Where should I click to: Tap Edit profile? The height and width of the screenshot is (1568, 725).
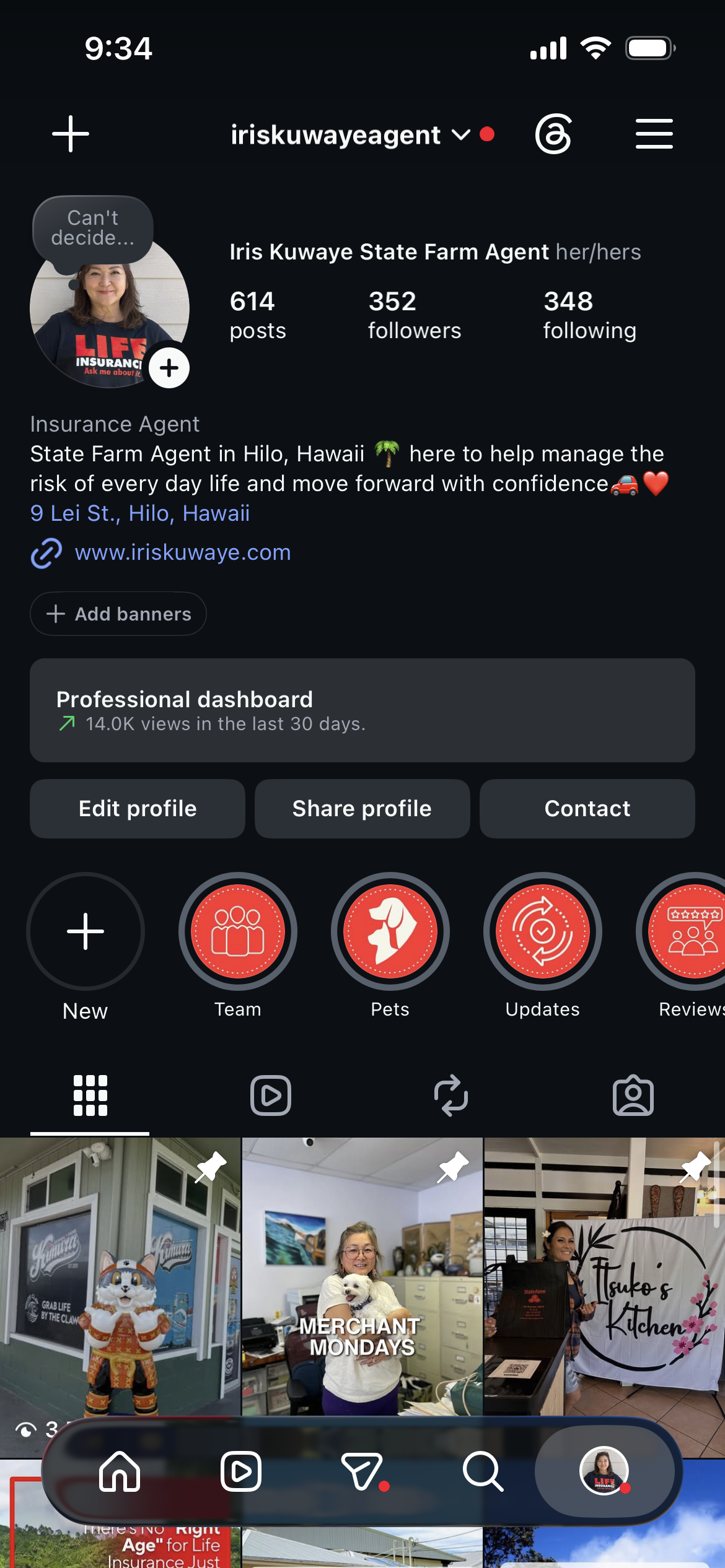[138, 809]
